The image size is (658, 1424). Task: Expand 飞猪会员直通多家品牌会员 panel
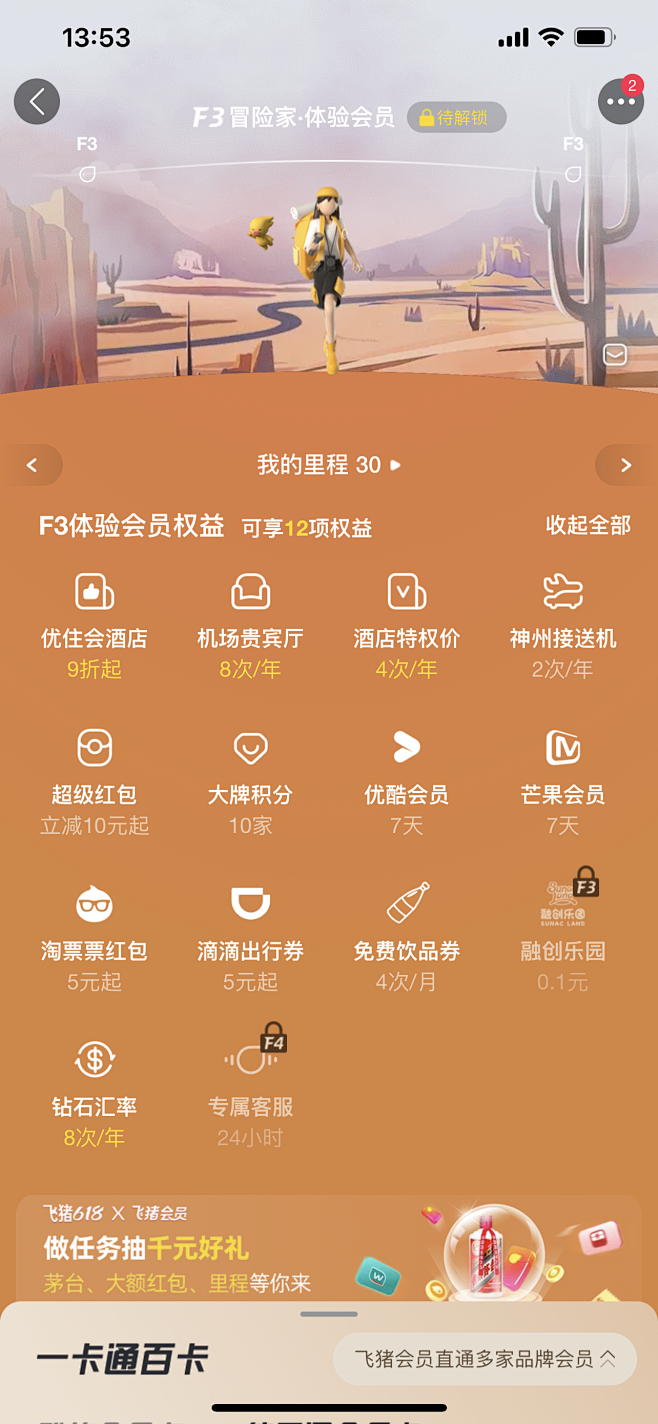(x=485, y=1359)
